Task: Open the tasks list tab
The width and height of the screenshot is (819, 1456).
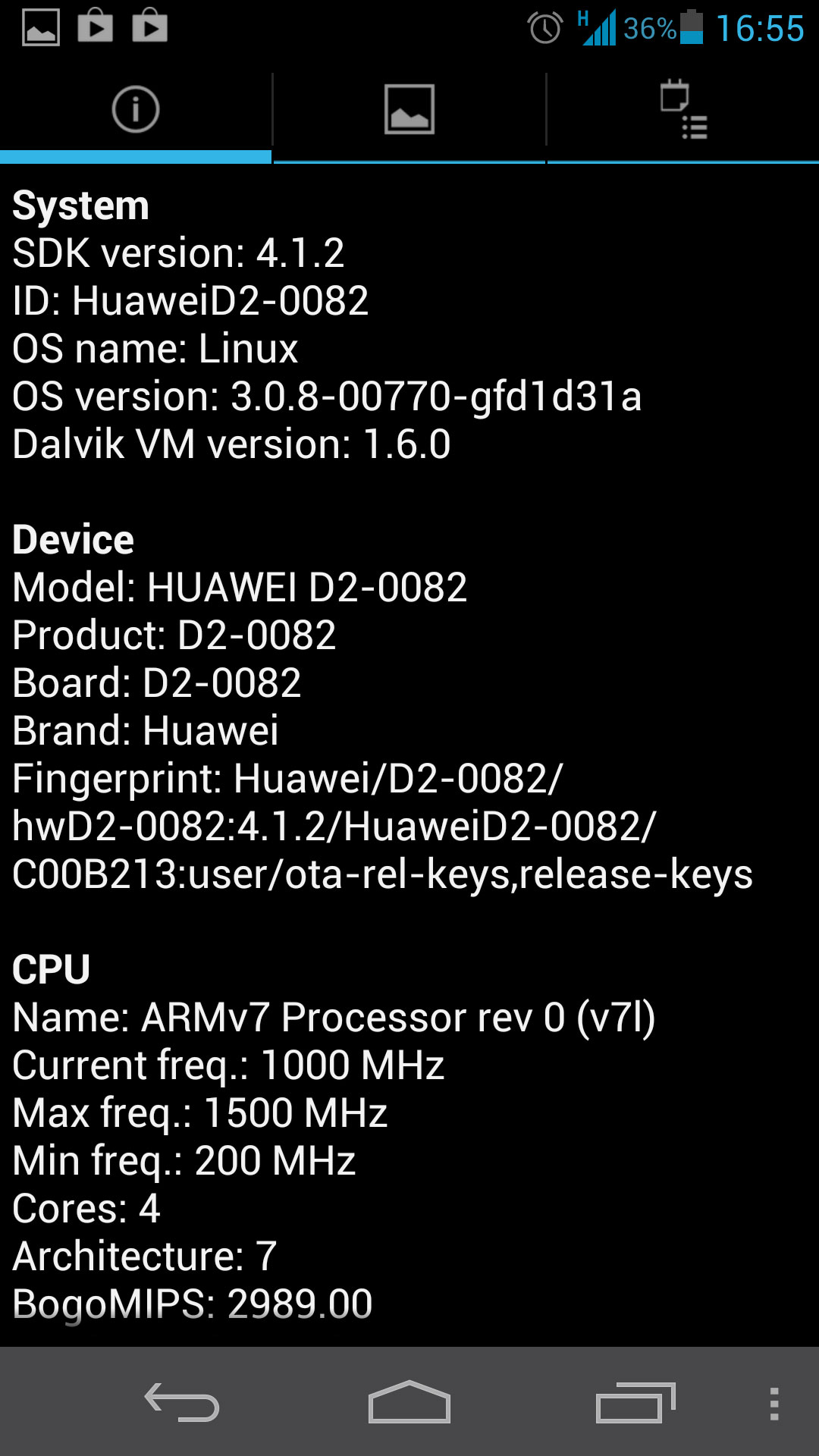Action: click(x=683, y=110)
